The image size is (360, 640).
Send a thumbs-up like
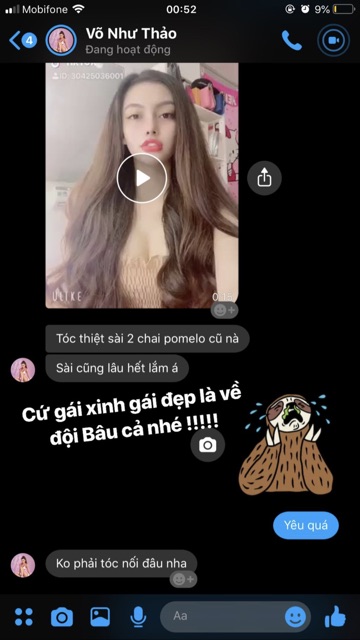(x=335, y=616)
